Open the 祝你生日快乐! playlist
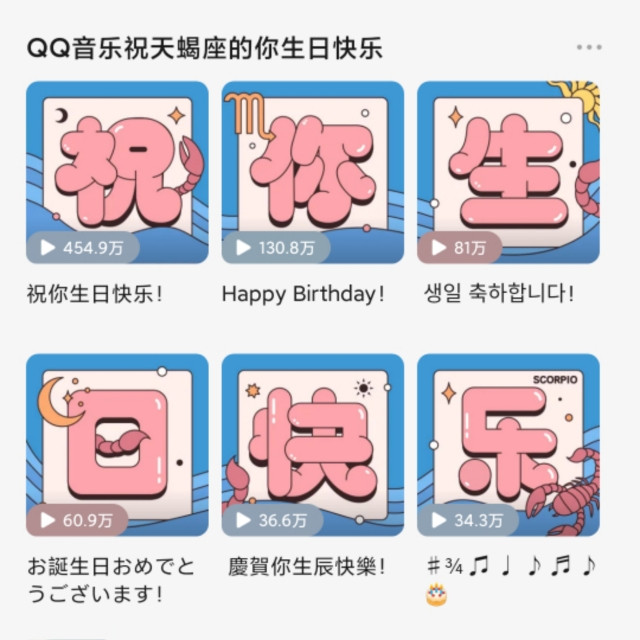 pos(117,172)
